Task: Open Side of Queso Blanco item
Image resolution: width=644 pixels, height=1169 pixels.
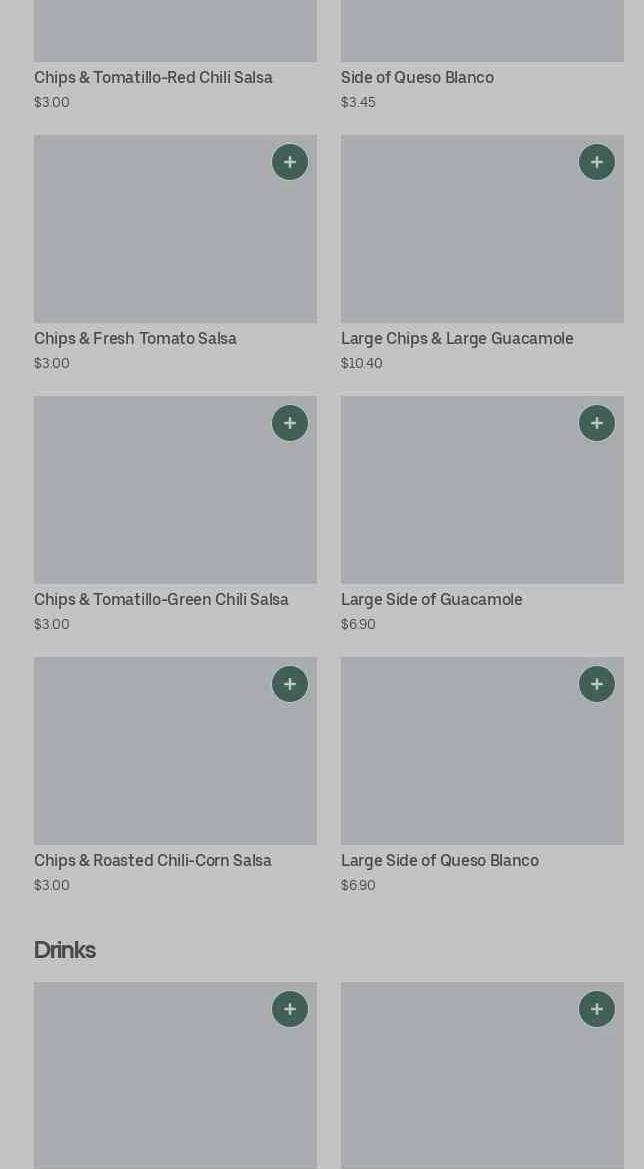Action: click(x=417, y=78)
